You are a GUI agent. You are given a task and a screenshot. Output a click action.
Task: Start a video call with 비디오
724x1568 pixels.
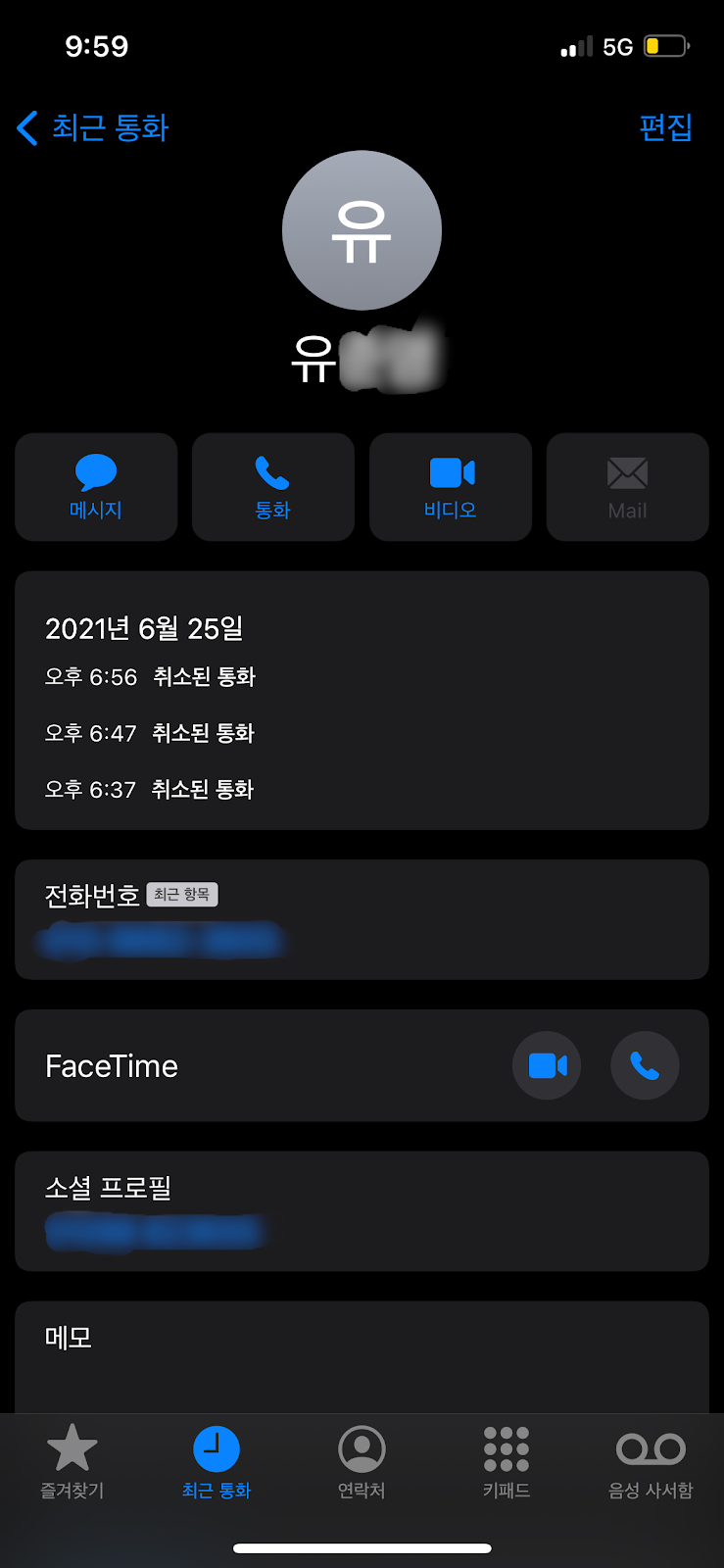(x=451, y=487)
